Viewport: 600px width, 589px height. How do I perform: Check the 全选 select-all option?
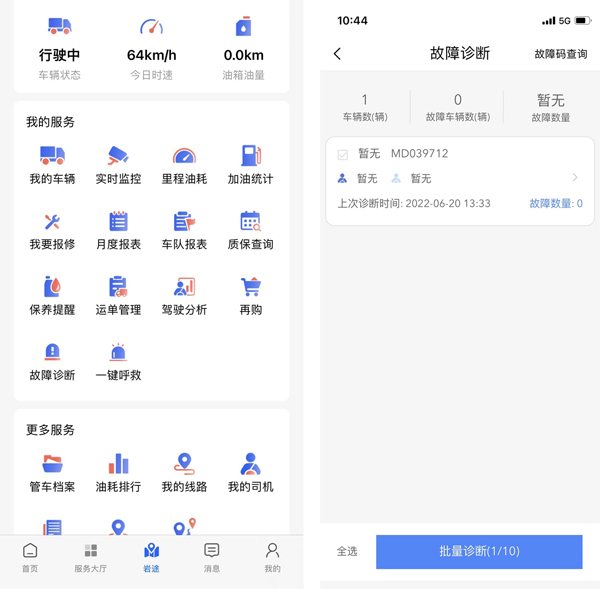[347, 551]
